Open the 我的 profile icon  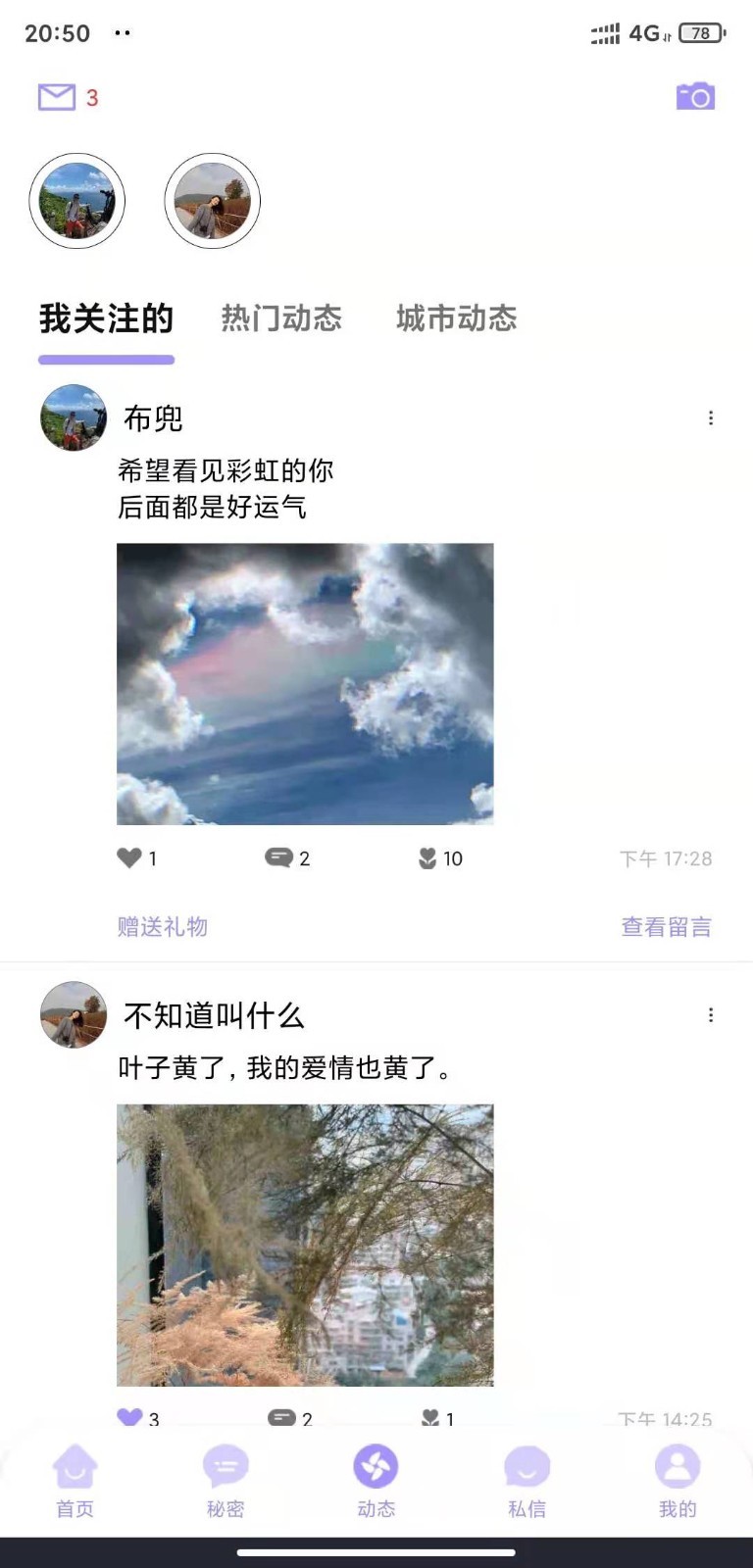coord(677,1467)
